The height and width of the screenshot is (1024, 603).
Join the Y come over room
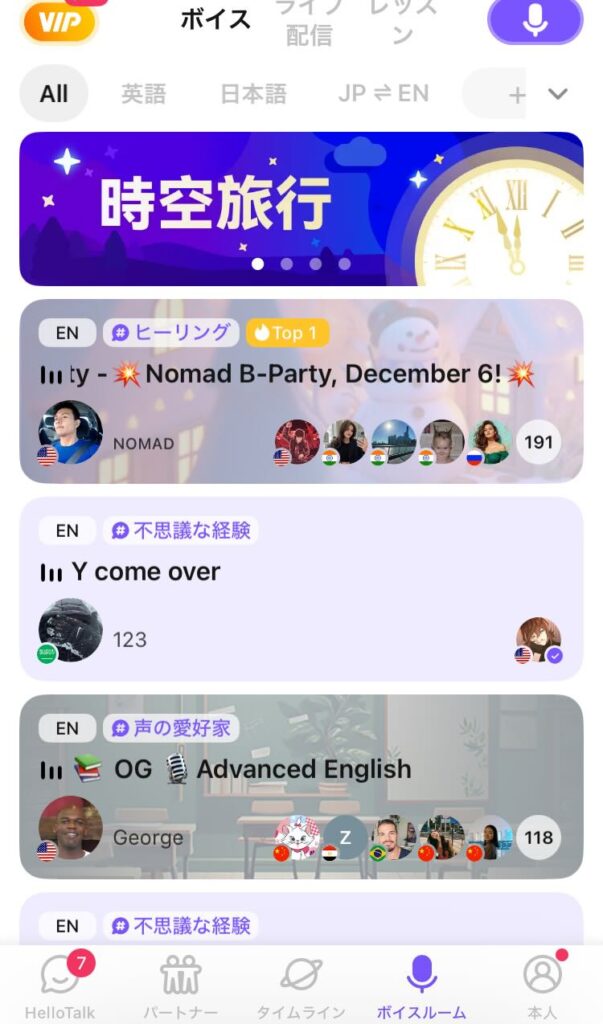click(301, 572)
